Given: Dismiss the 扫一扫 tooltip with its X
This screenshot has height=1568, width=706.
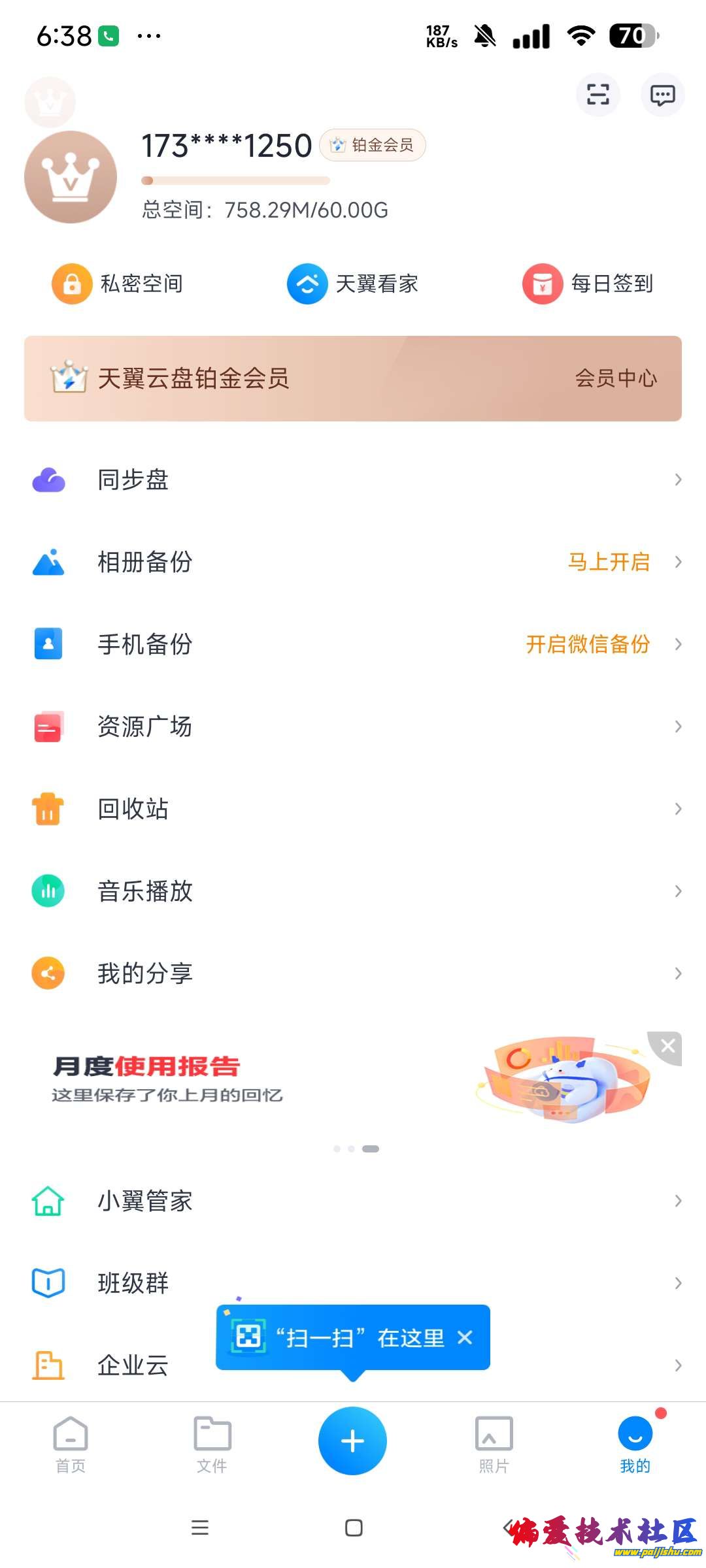Looking at the screenshot, I should [466, 1337].
